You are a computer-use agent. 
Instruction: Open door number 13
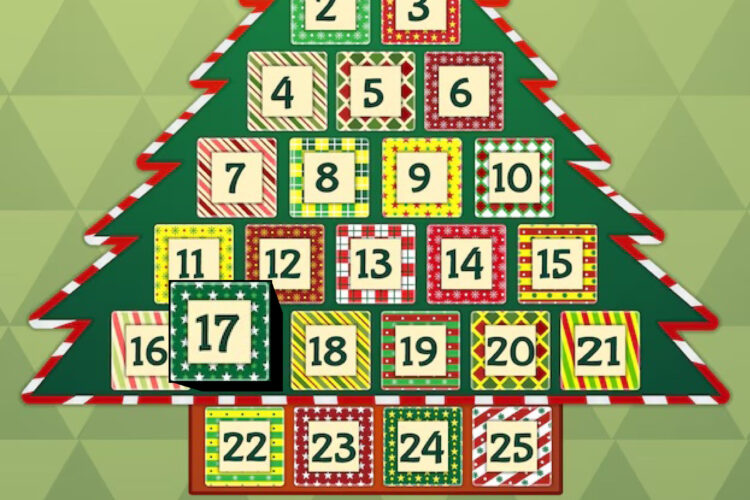tap(375, 264)
